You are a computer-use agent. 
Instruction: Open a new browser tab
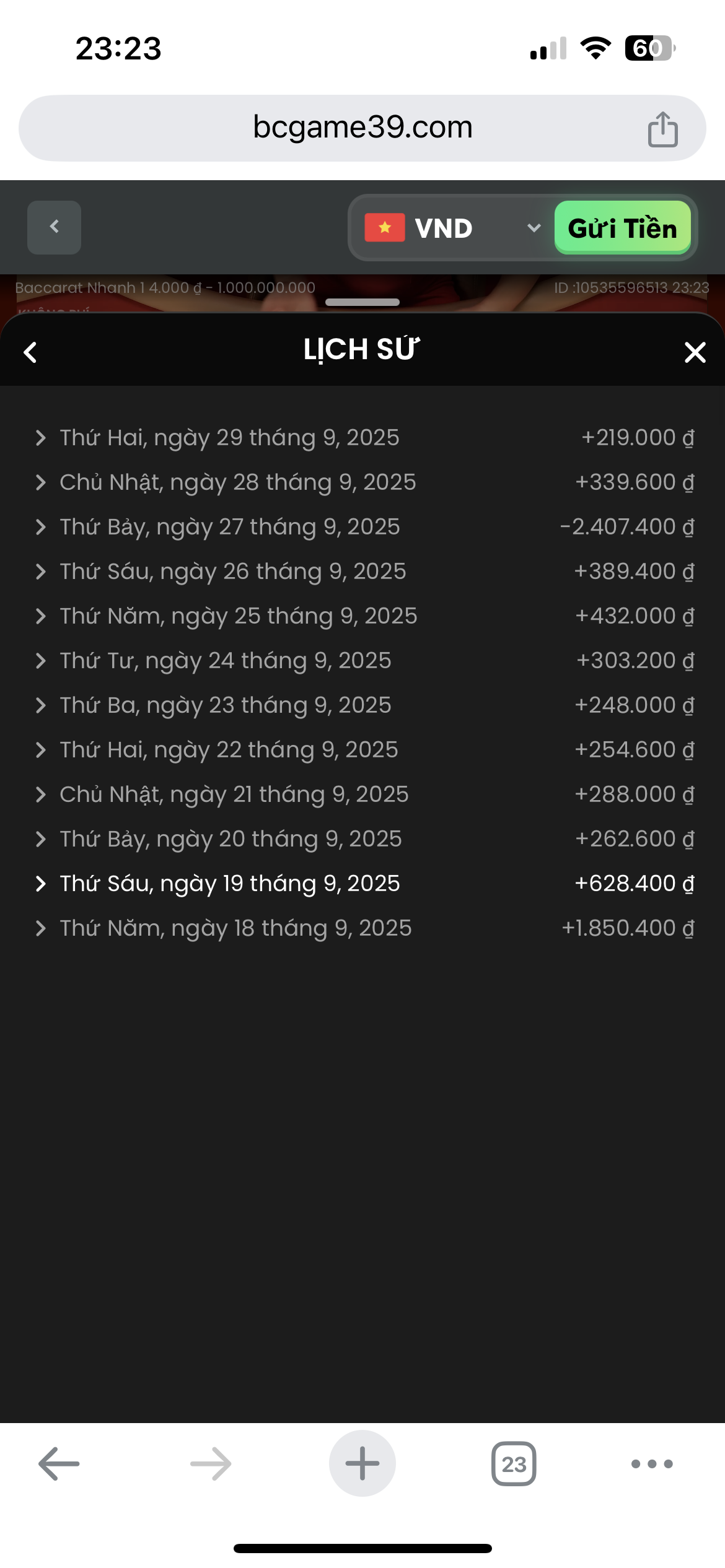point(362,1463)
